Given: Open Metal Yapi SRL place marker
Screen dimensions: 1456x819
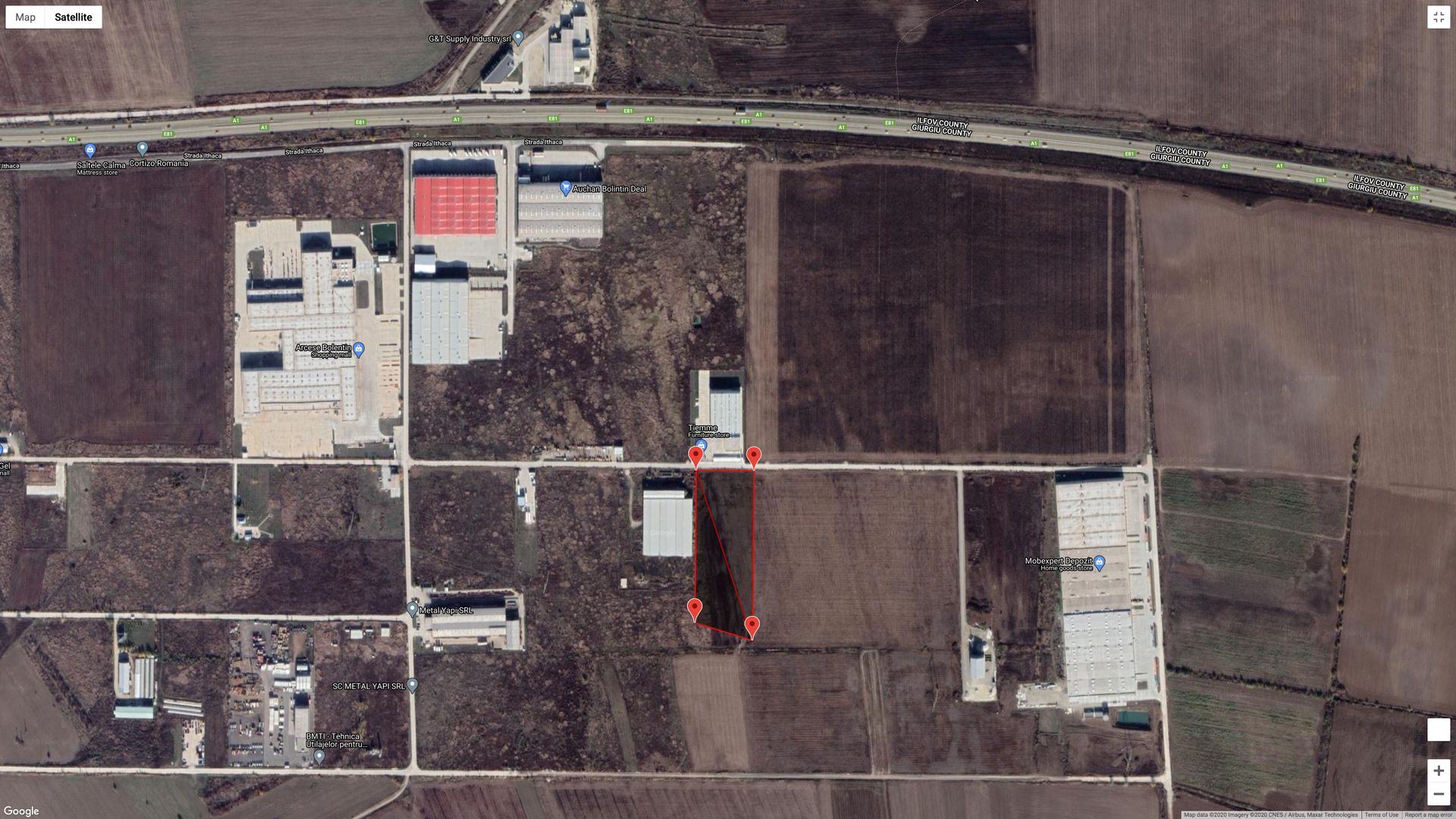Looking at the screenshot, I should (412, 609).
